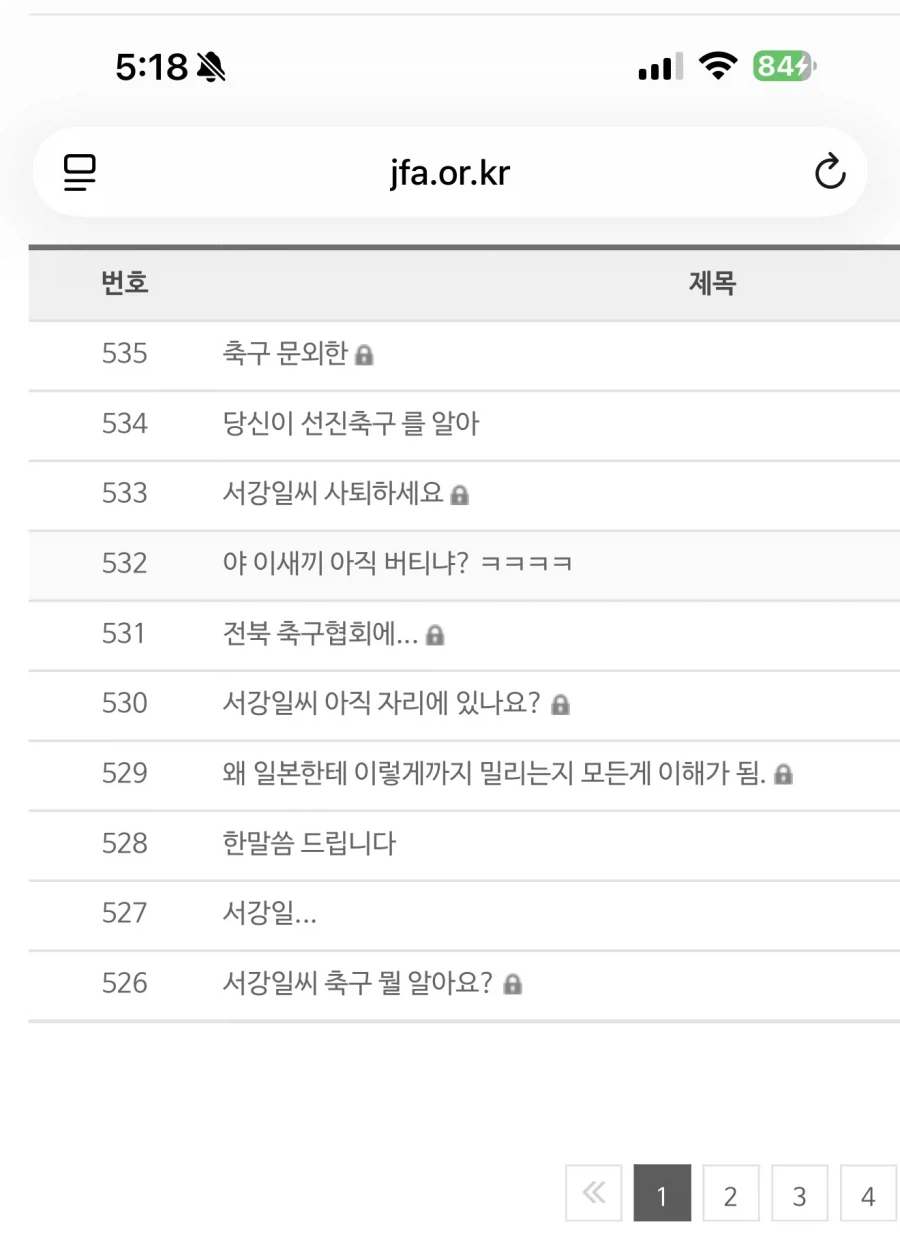Open post 527 서강일…

click(269, 913)
